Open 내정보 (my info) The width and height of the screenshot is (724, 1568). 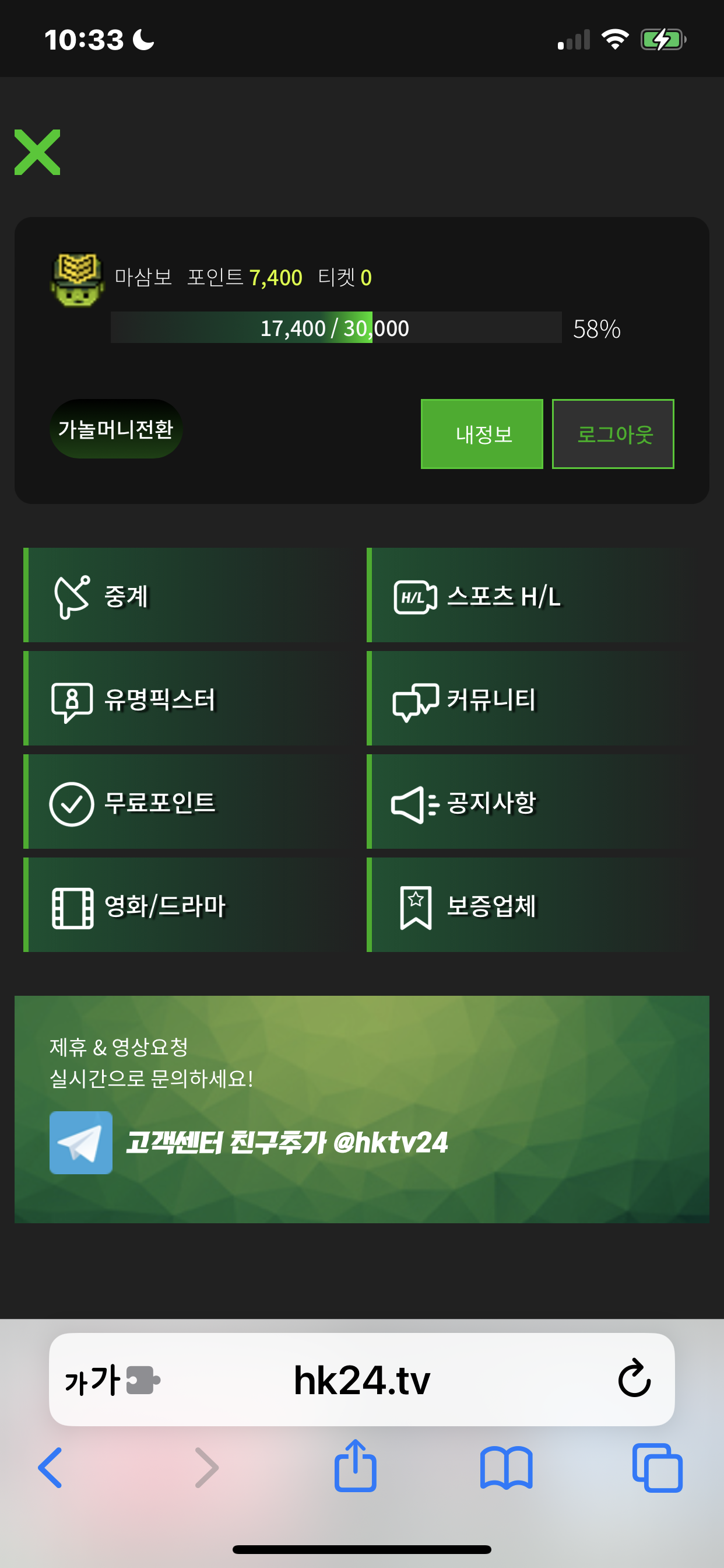[x=482, y=434]
